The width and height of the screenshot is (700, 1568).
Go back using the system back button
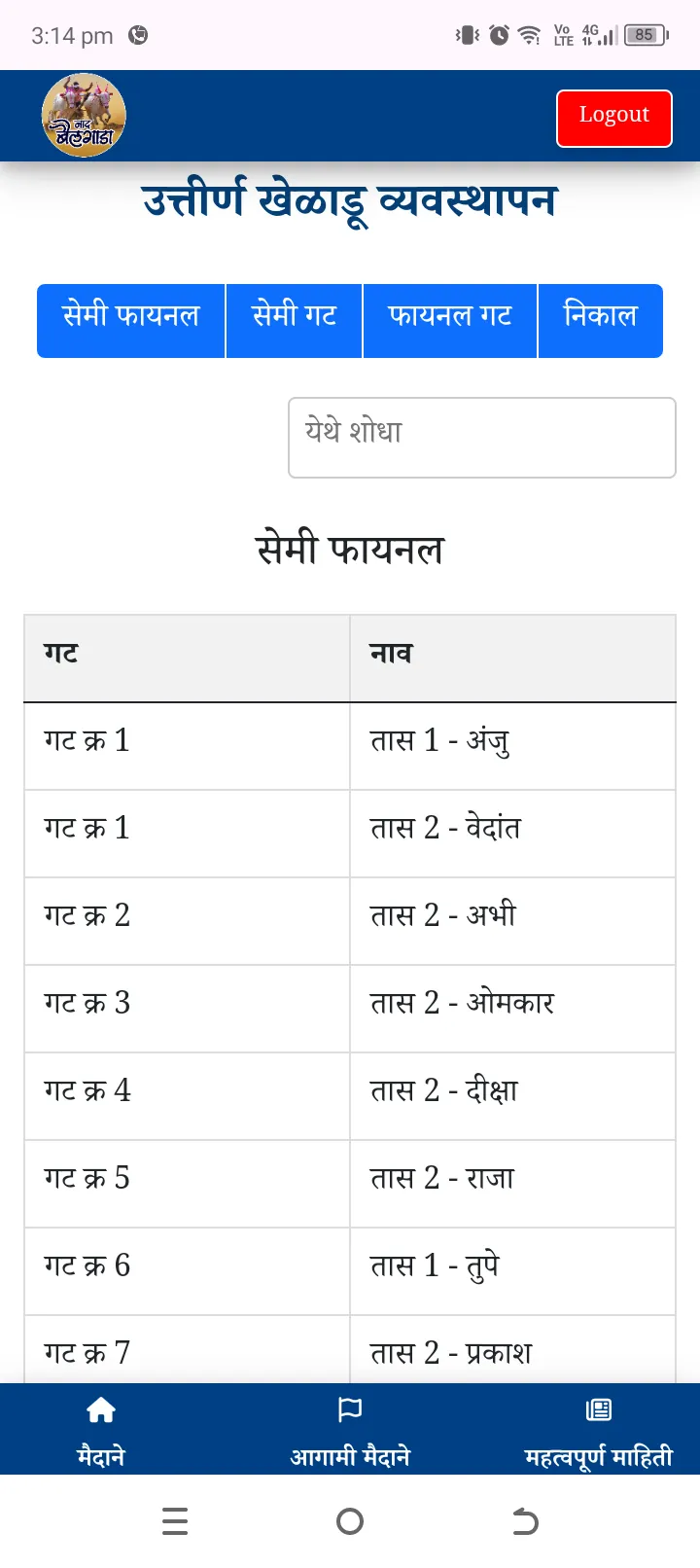coord(525,1520)
